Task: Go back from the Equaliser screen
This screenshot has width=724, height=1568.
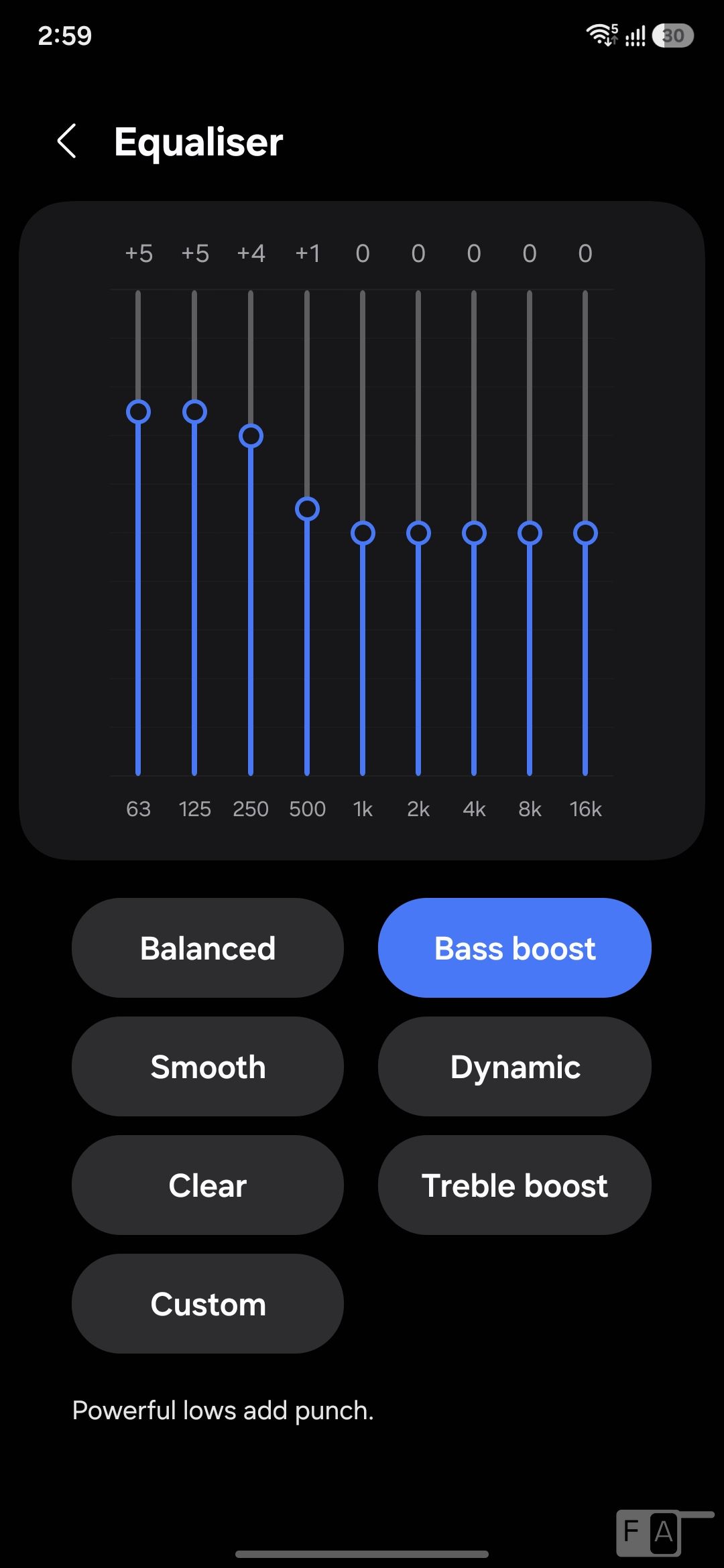Action: coord(67,141)
